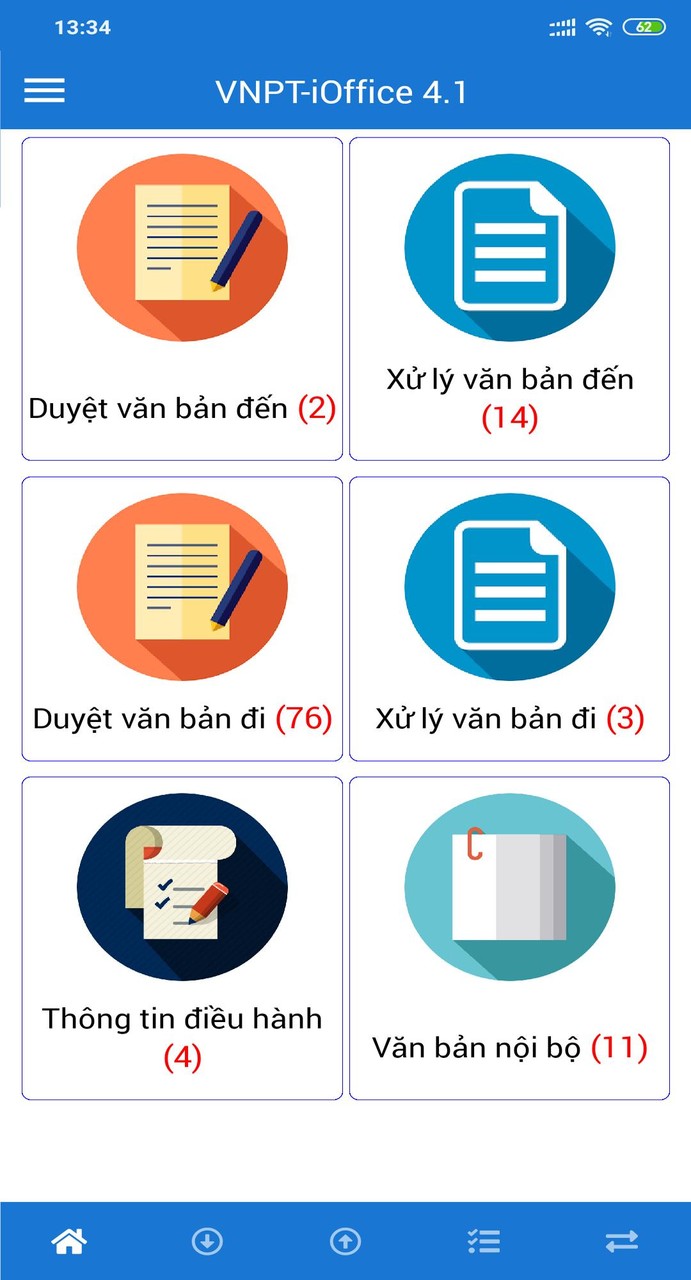This screenshot has width=691, height=1280.
Task: Open the hamburger drawer menu
Action: click(44, 91)
